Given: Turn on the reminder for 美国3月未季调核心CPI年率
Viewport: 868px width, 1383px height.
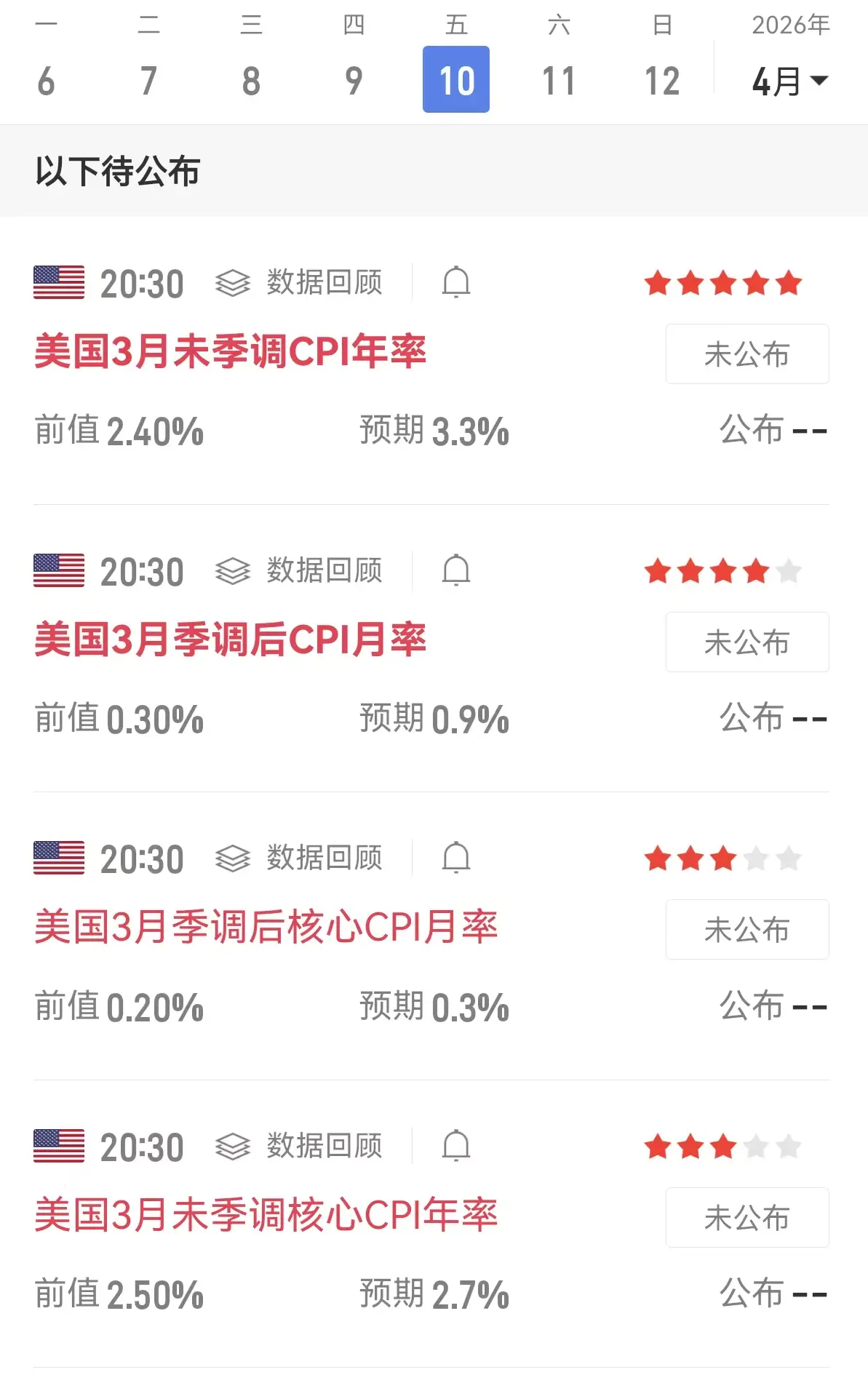Looking at the screenshot, I should (456, 1146).
